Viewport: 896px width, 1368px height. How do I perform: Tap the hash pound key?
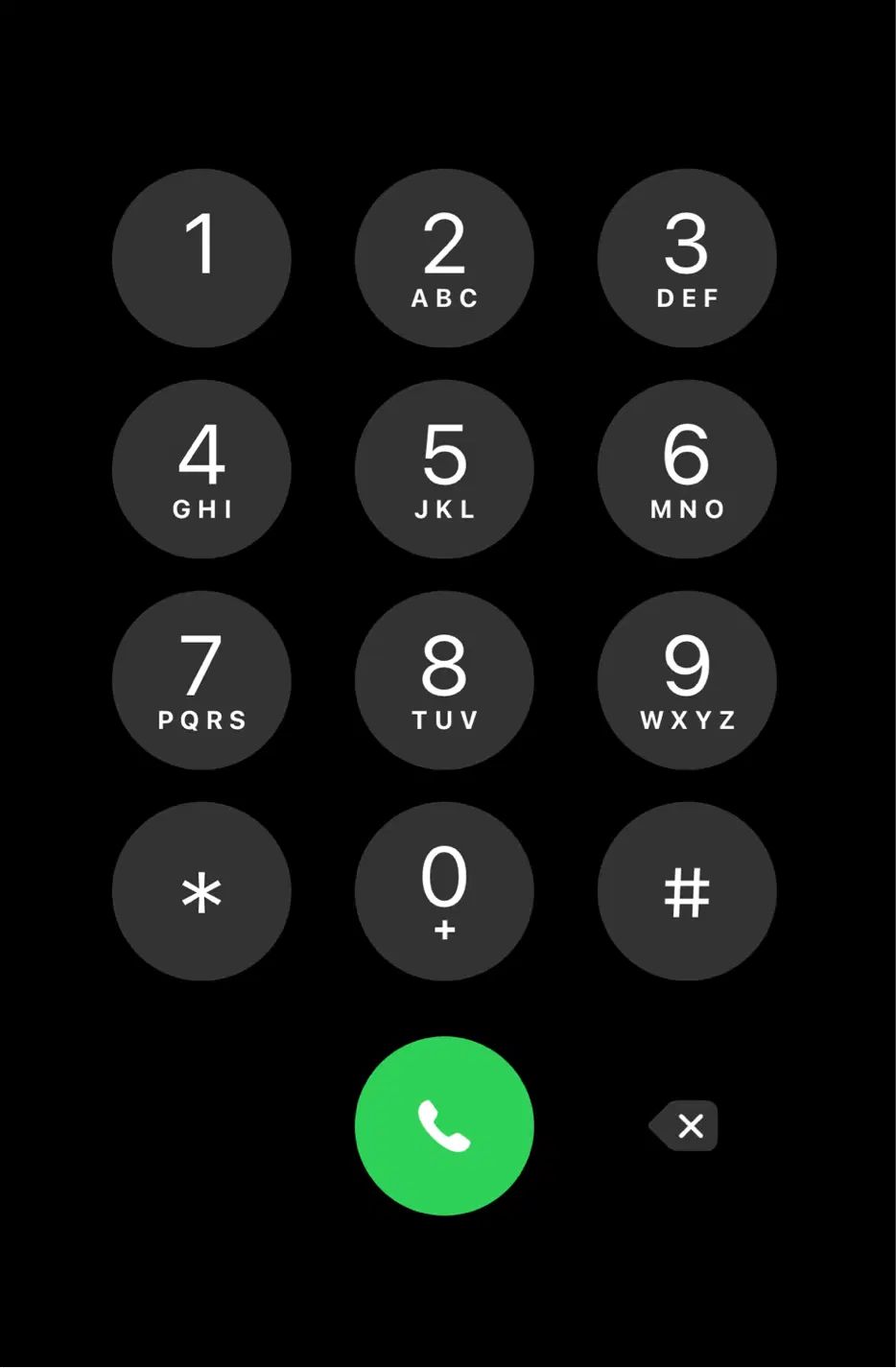click(x=687, y=891)
